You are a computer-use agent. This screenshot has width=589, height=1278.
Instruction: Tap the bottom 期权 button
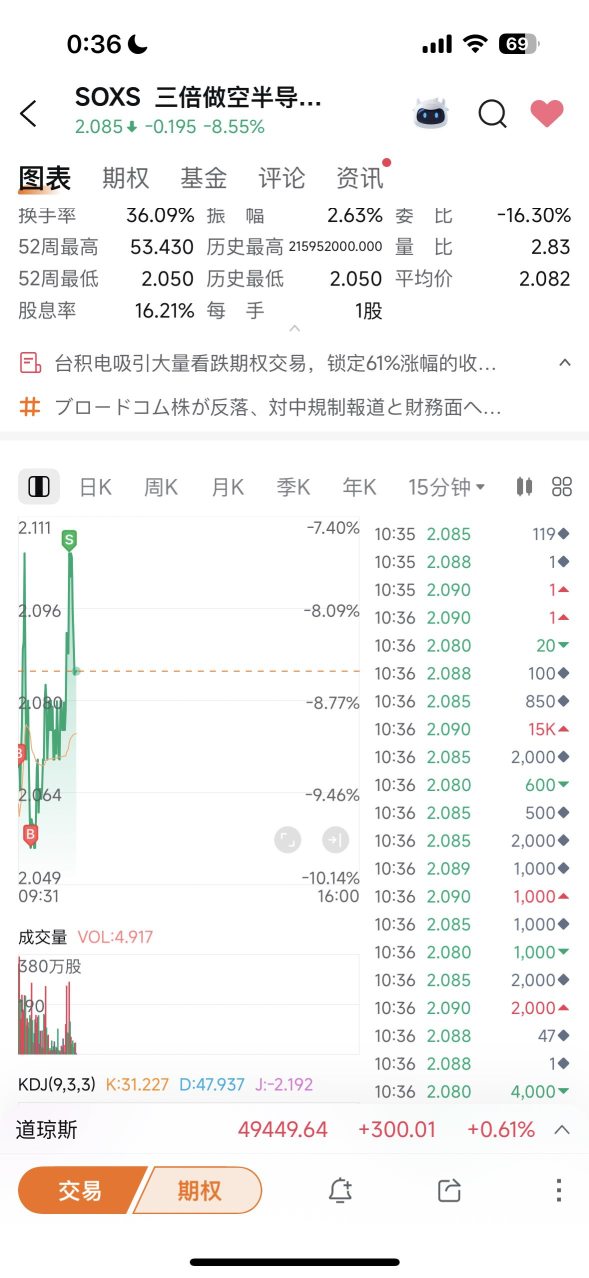(x=199, y=1190)
